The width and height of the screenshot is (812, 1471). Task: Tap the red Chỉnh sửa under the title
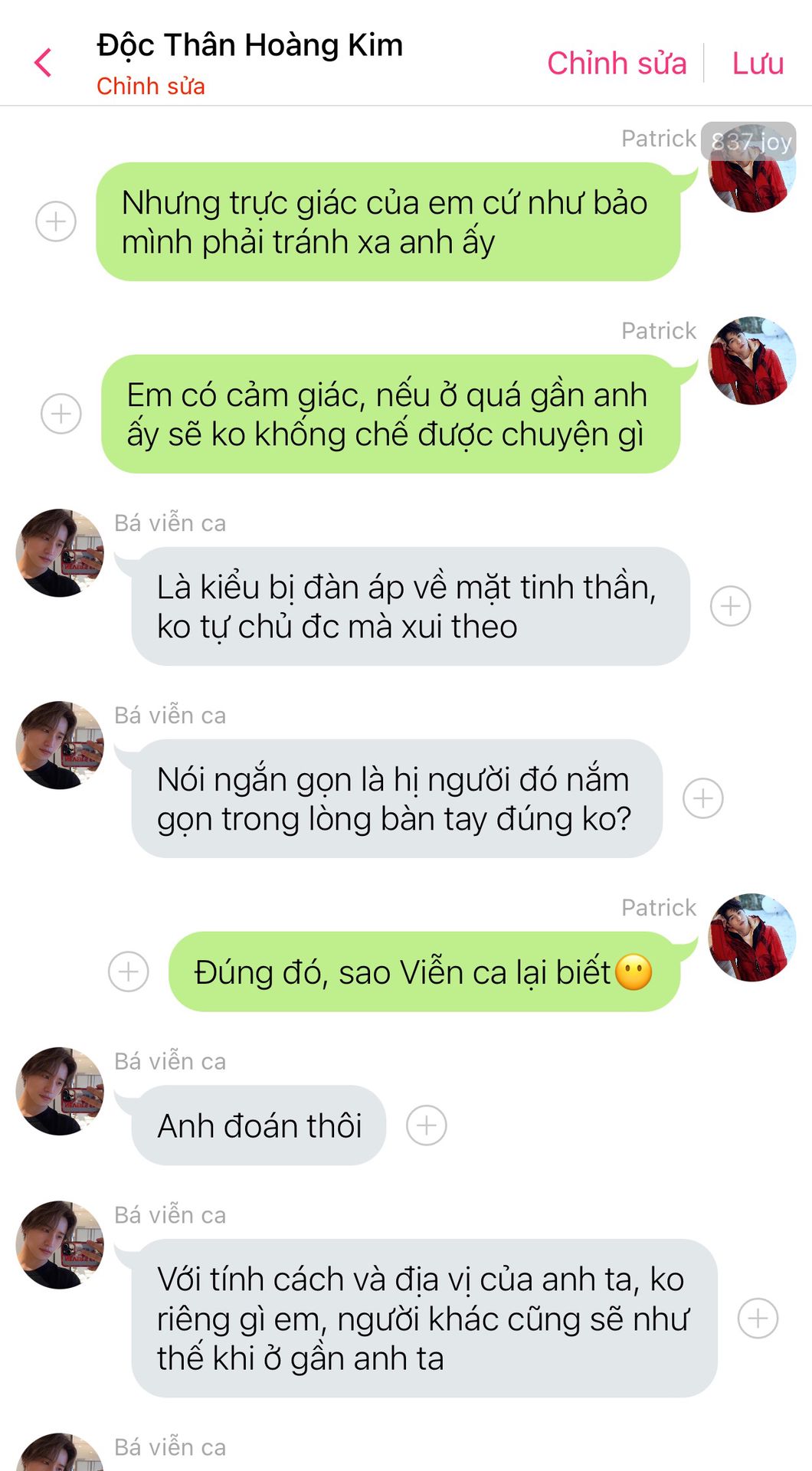(x=151, y=87)
